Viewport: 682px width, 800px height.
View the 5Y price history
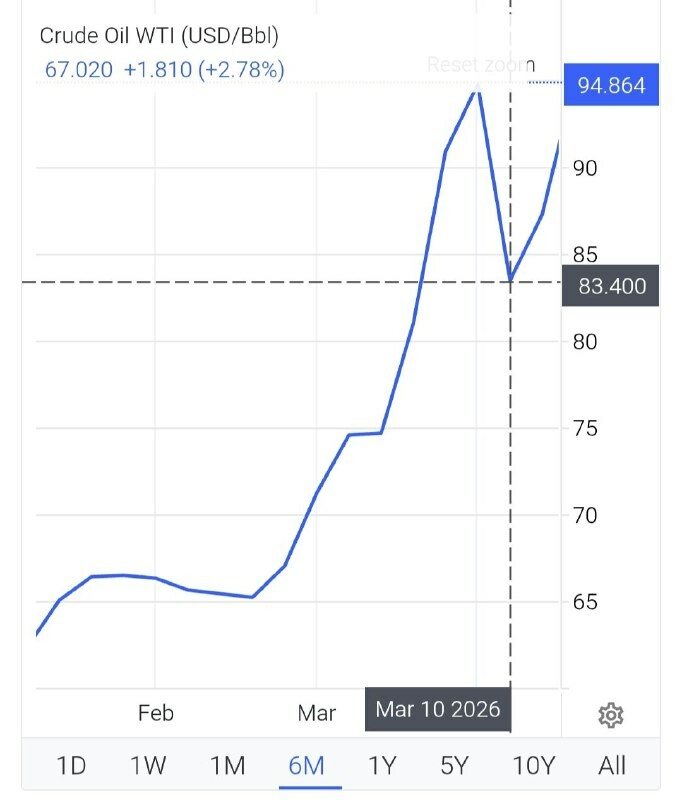click(455, 766)
